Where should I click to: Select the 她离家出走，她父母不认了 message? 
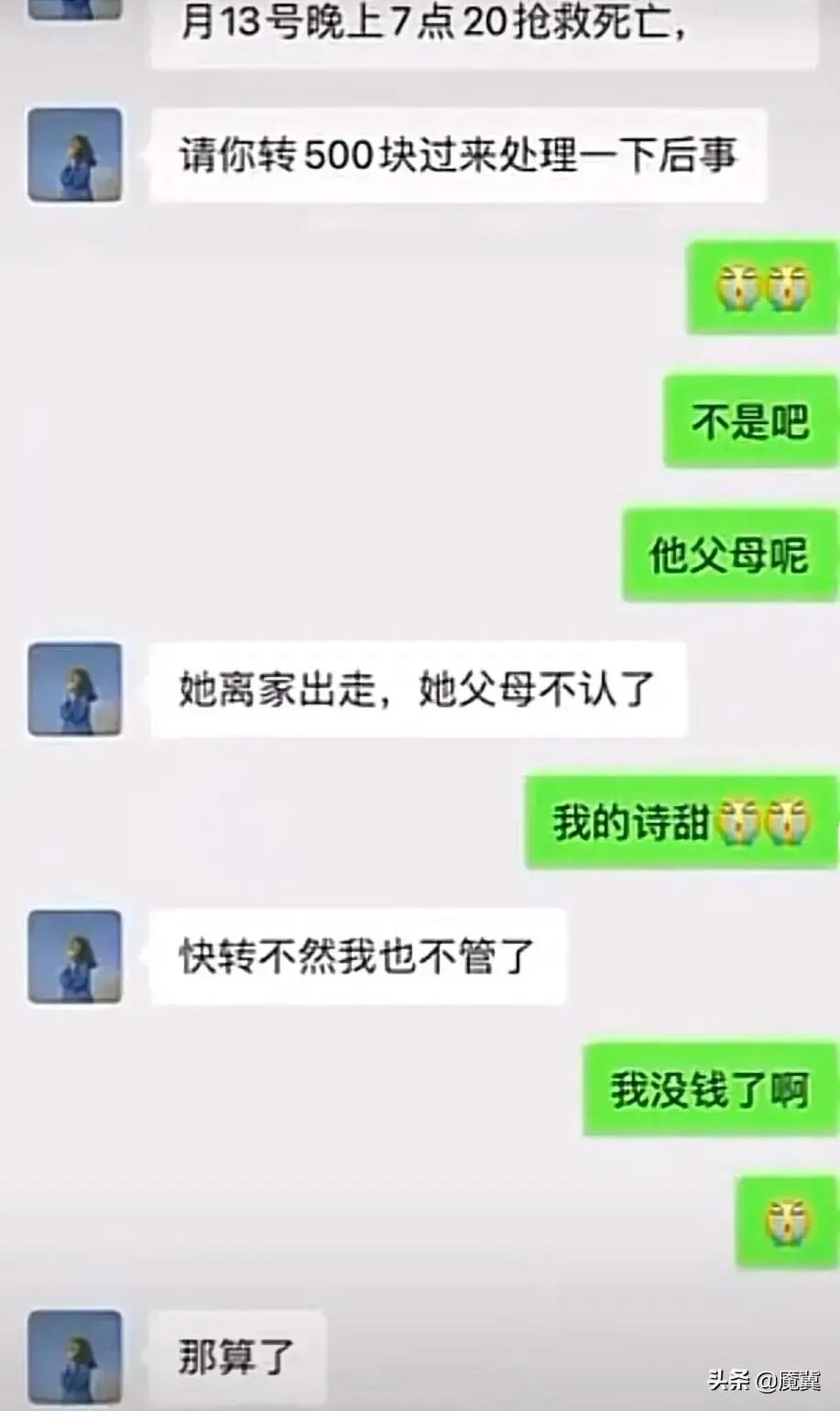click(x=417, y=690)
